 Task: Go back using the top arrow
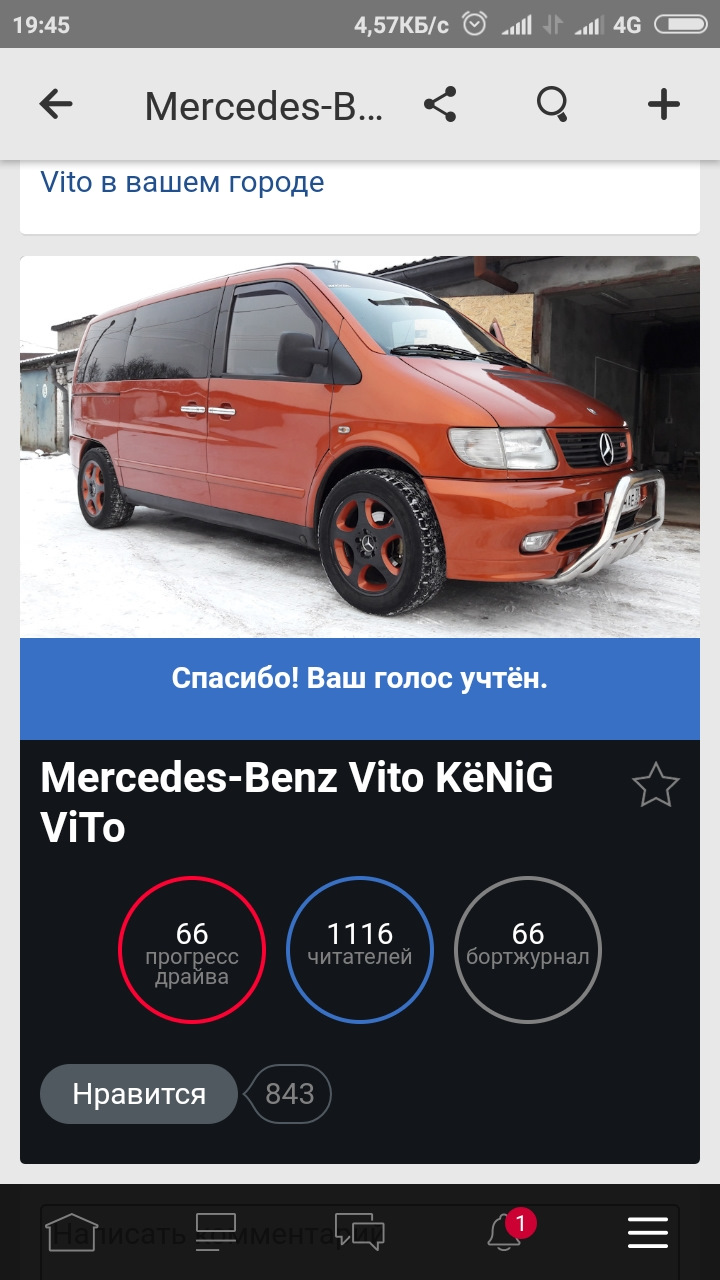pos(56,104)
